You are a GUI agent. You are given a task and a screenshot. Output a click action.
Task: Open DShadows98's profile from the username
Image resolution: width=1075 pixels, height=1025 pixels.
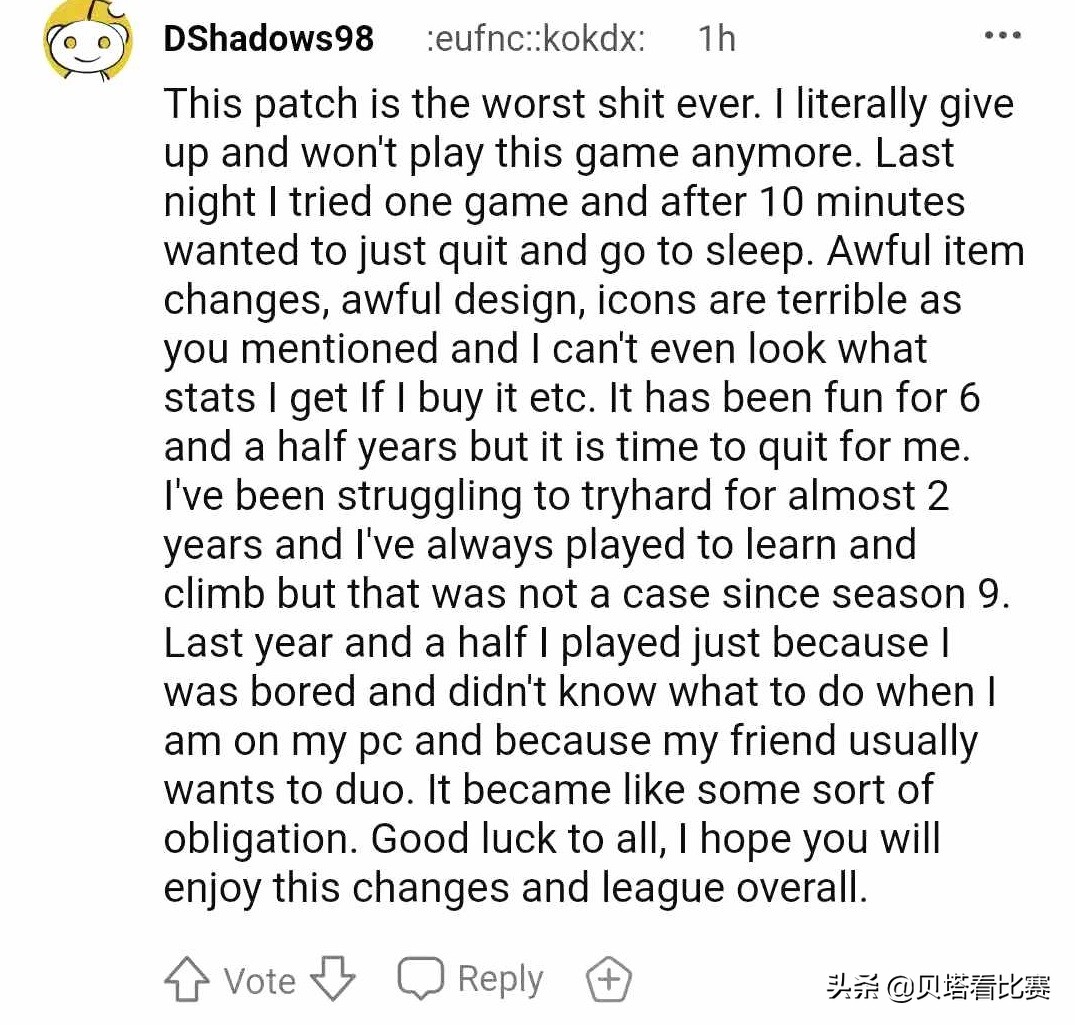click(268, 38)
